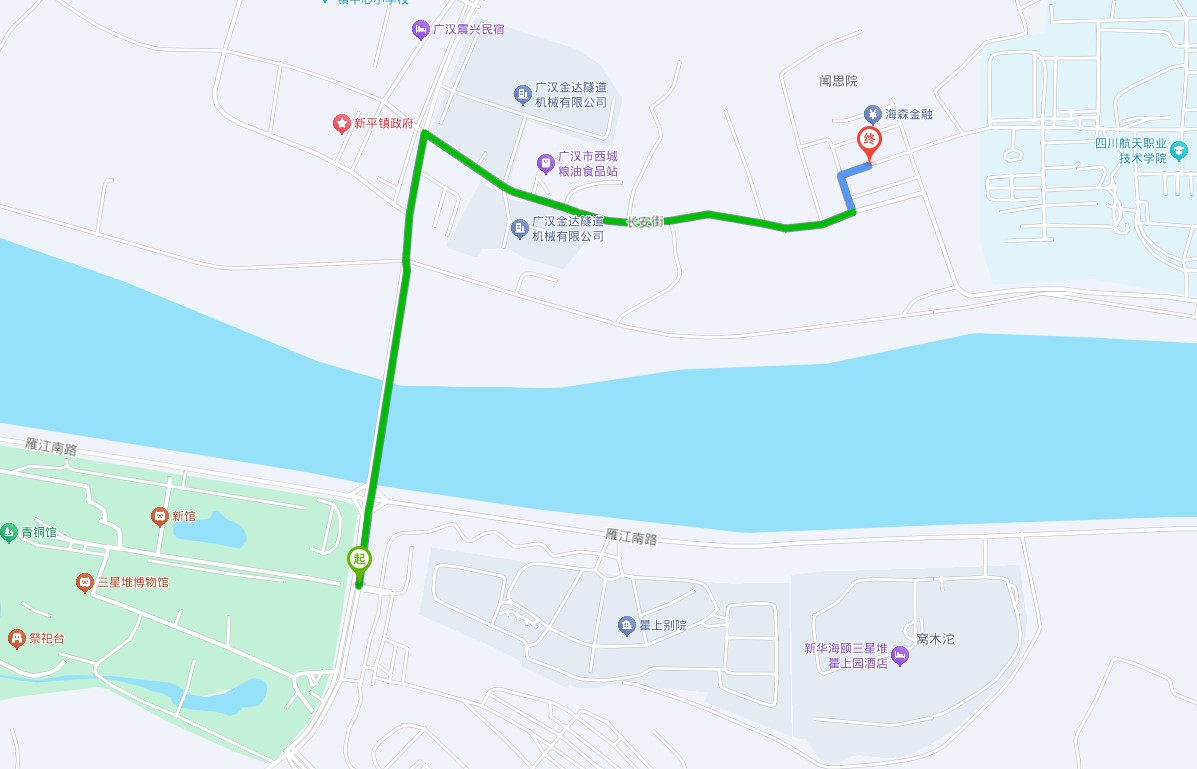
Task: Tap the 新馆 point of interest
Action: point(159,516)
